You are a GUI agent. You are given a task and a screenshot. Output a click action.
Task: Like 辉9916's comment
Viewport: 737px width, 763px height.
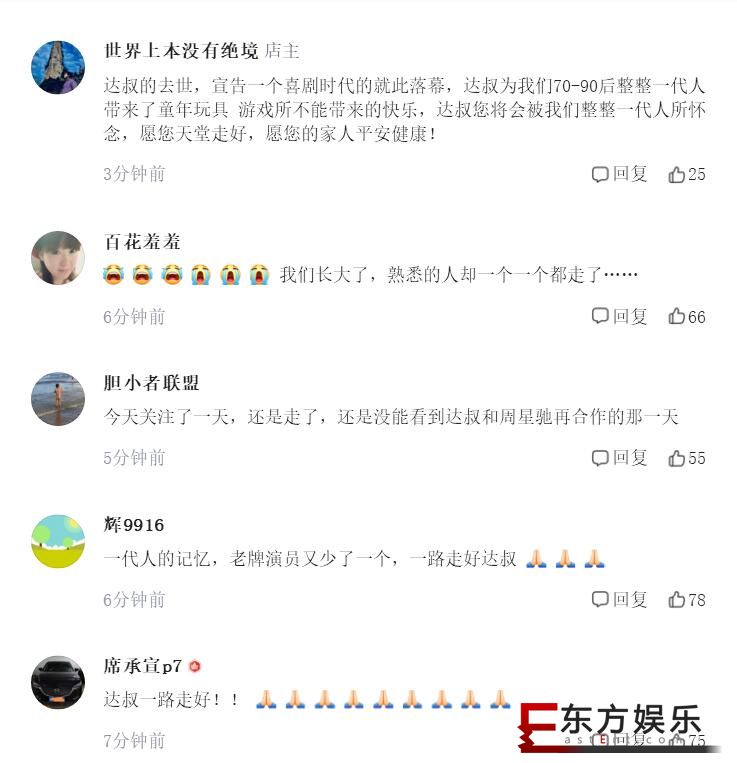pos(686,600)
